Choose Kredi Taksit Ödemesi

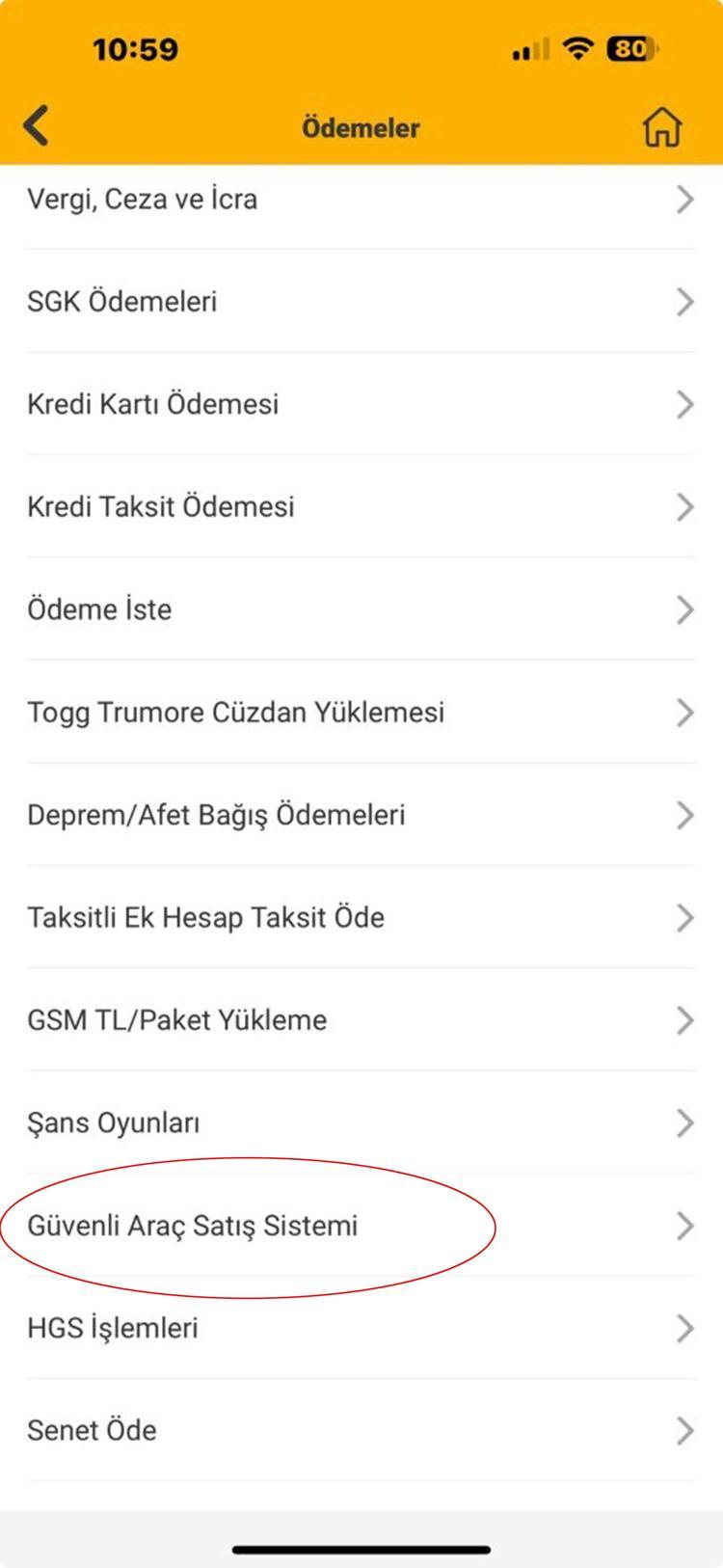361,507
